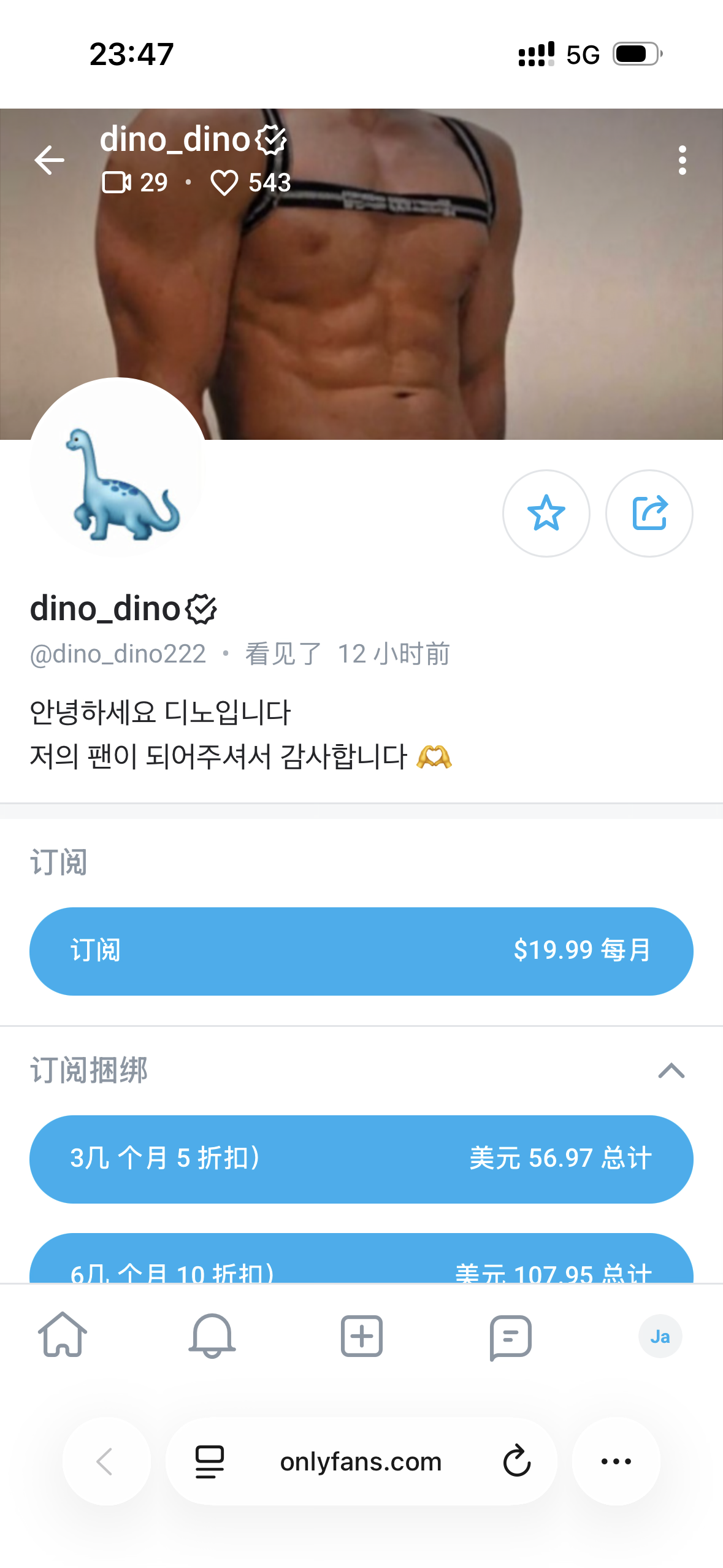Viewport: 723px width, 1568px height.
Task: Create a new post with plus
Action: 361,1335
